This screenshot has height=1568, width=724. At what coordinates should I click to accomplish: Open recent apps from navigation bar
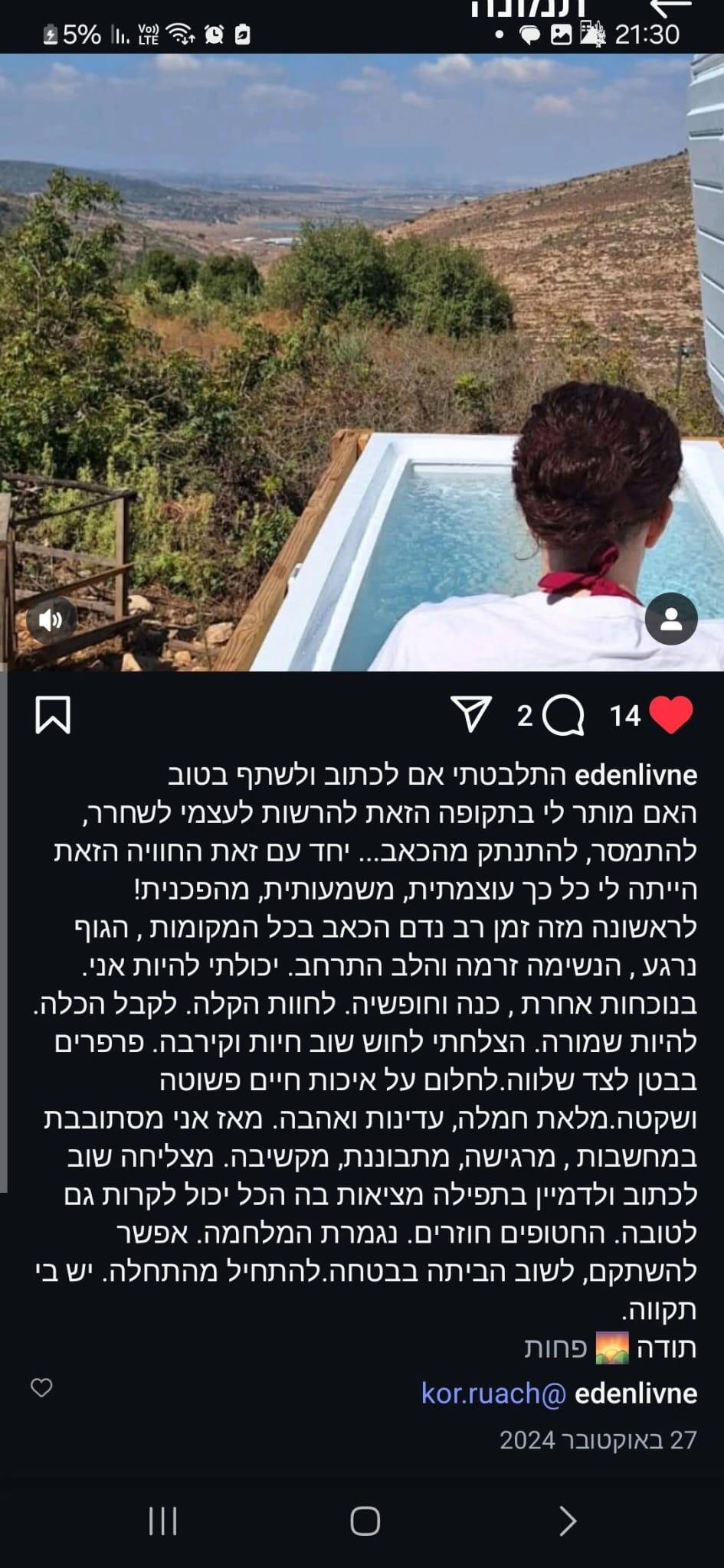162,1521
